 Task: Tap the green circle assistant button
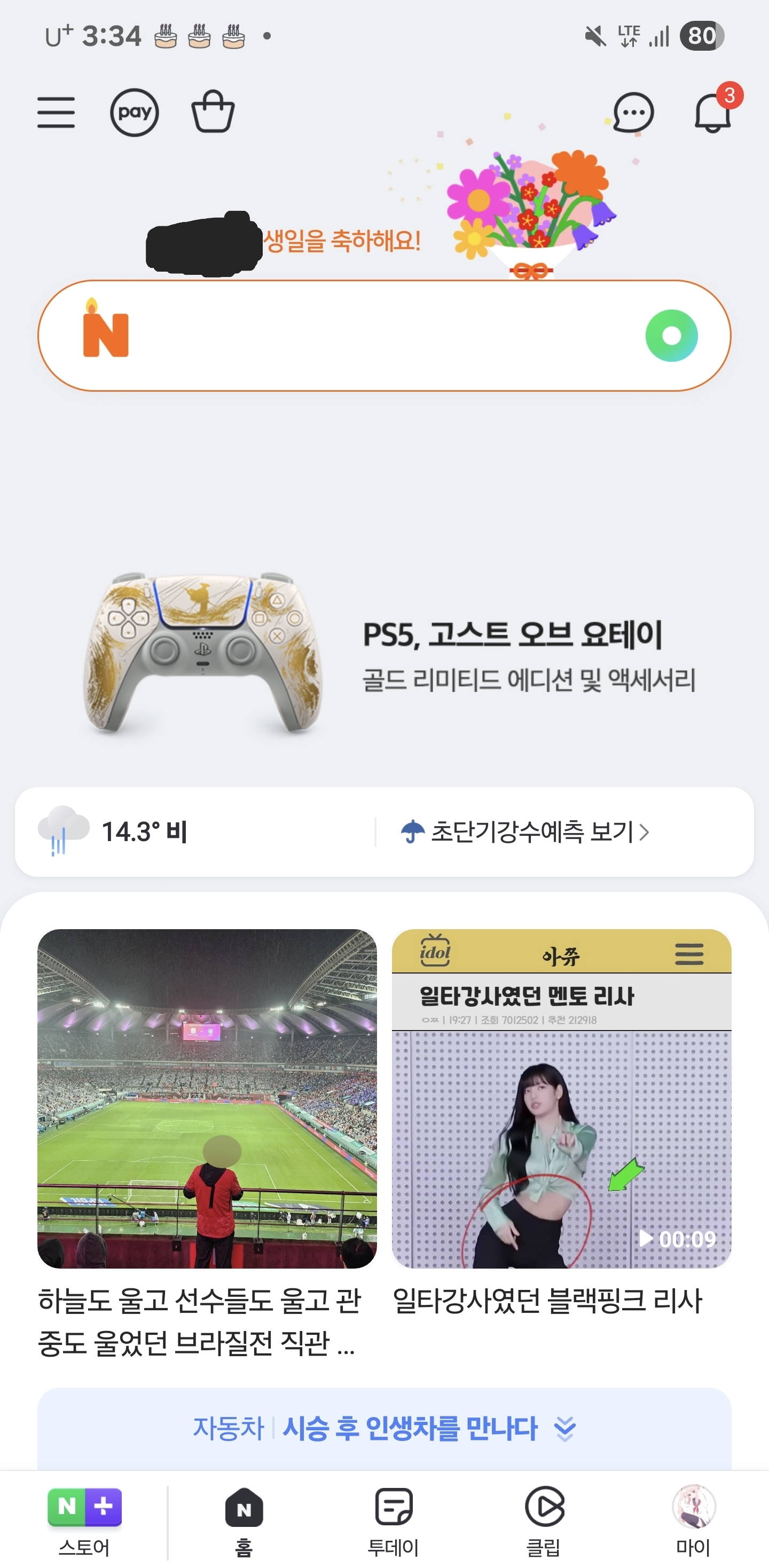point(671,336)
